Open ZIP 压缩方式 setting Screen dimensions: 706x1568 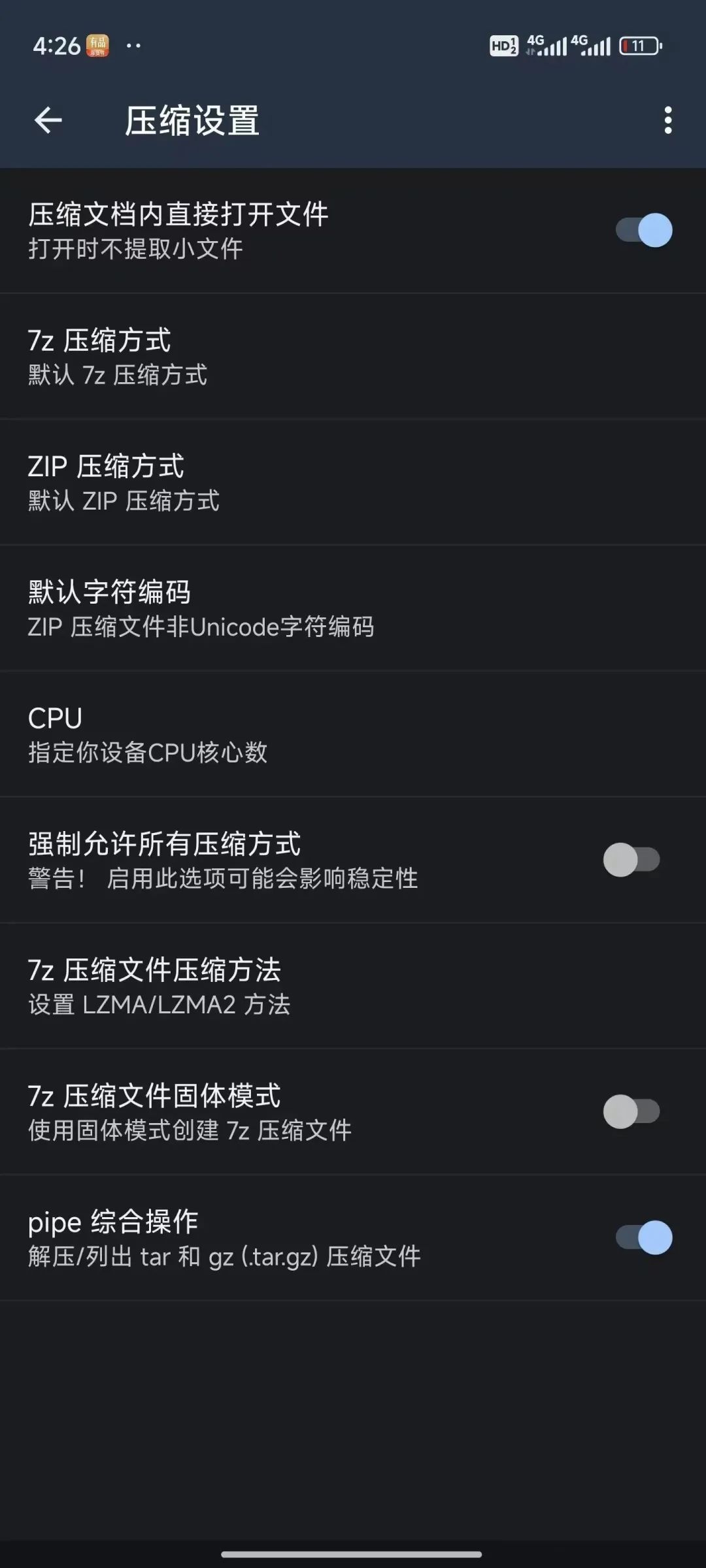(353, 483)
